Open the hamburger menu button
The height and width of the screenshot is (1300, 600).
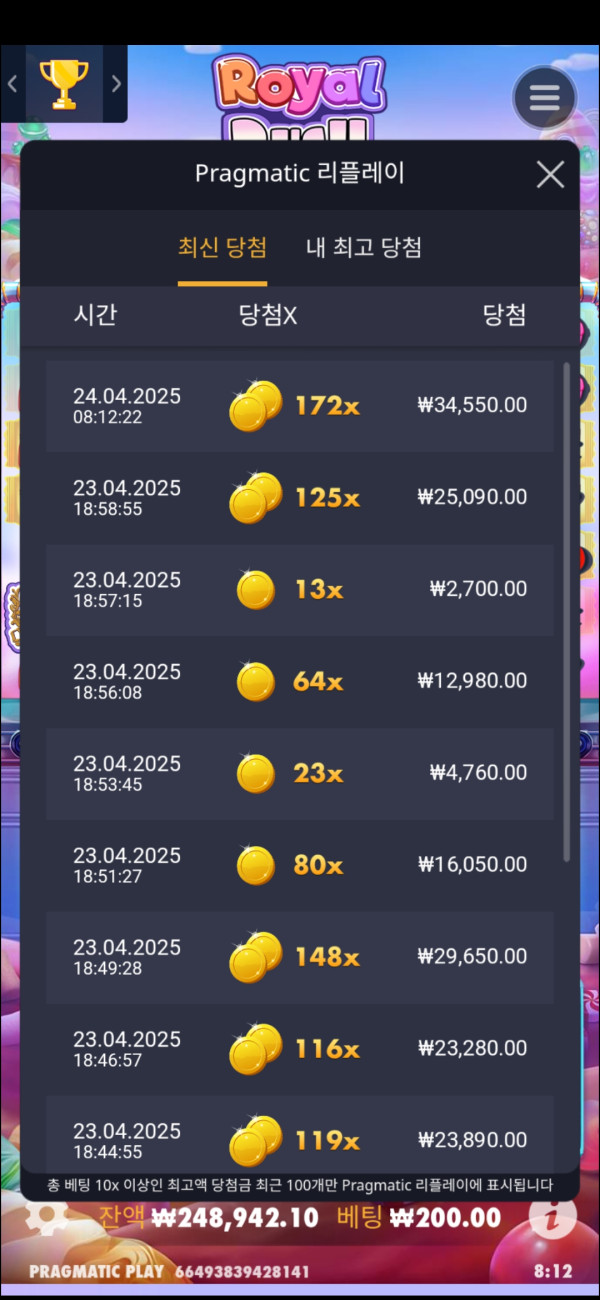click(x=544, y=98)
